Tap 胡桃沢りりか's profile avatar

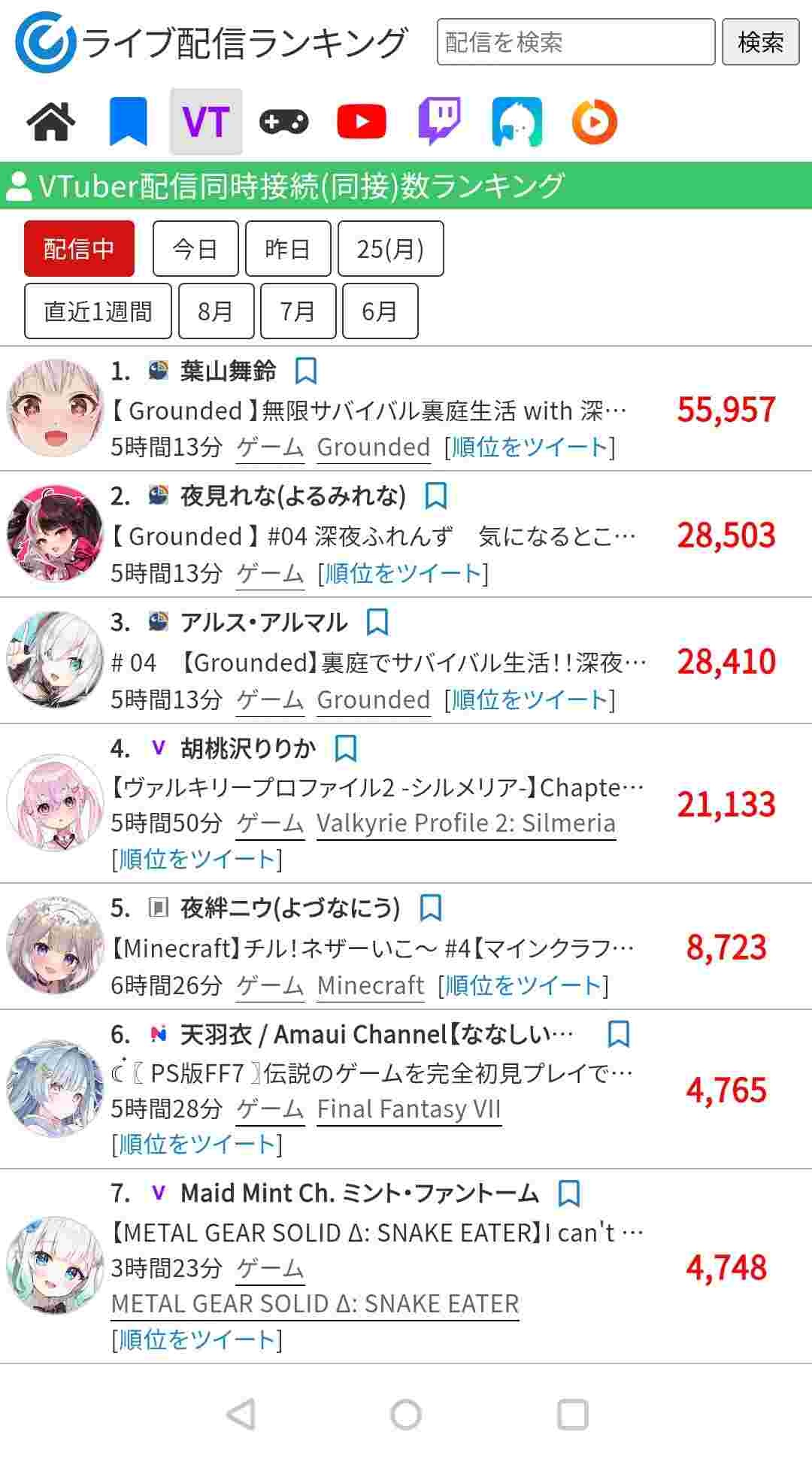click(55, 803)
